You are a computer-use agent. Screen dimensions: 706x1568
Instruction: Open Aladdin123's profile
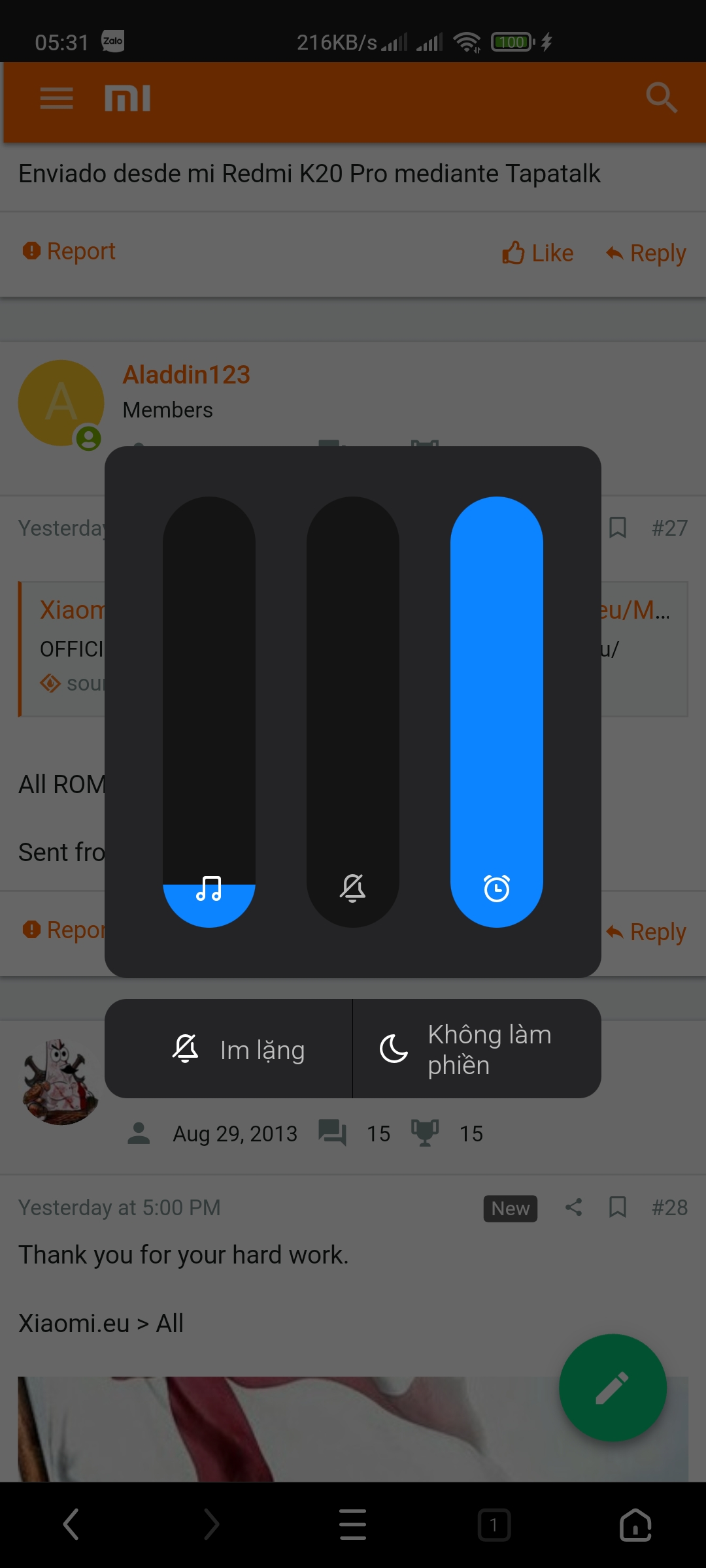pyautogui.click(x=186, y=374)
